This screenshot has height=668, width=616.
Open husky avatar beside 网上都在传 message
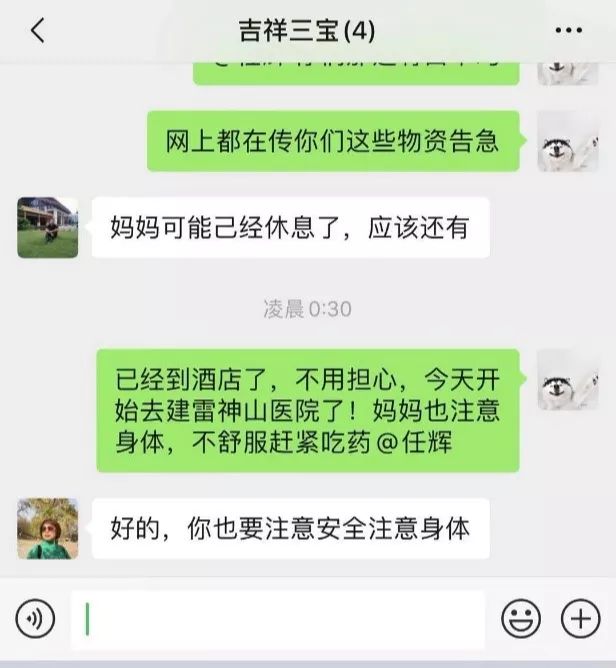coord(568,141)
